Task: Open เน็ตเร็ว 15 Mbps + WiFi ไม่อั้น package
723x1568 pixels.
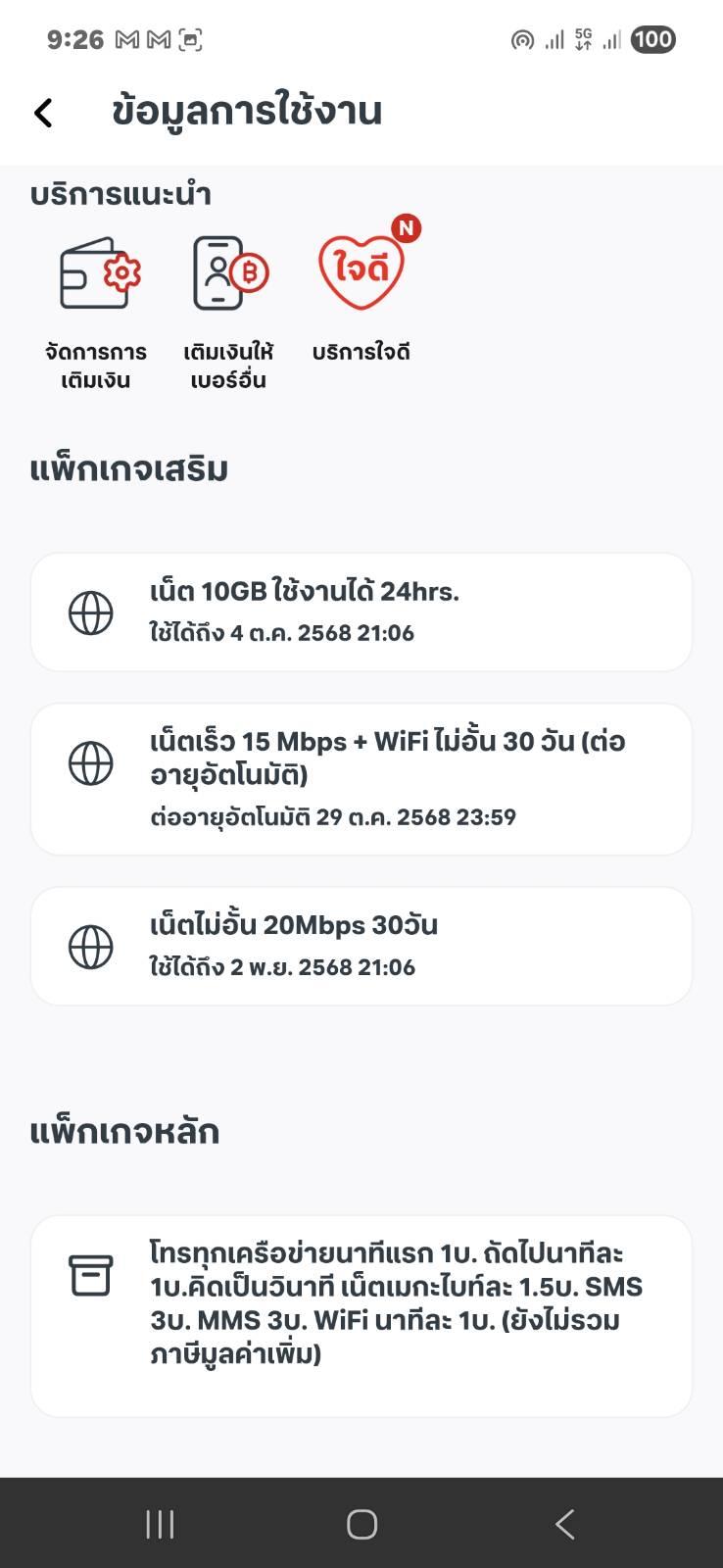Action: (x=361, y=779)
